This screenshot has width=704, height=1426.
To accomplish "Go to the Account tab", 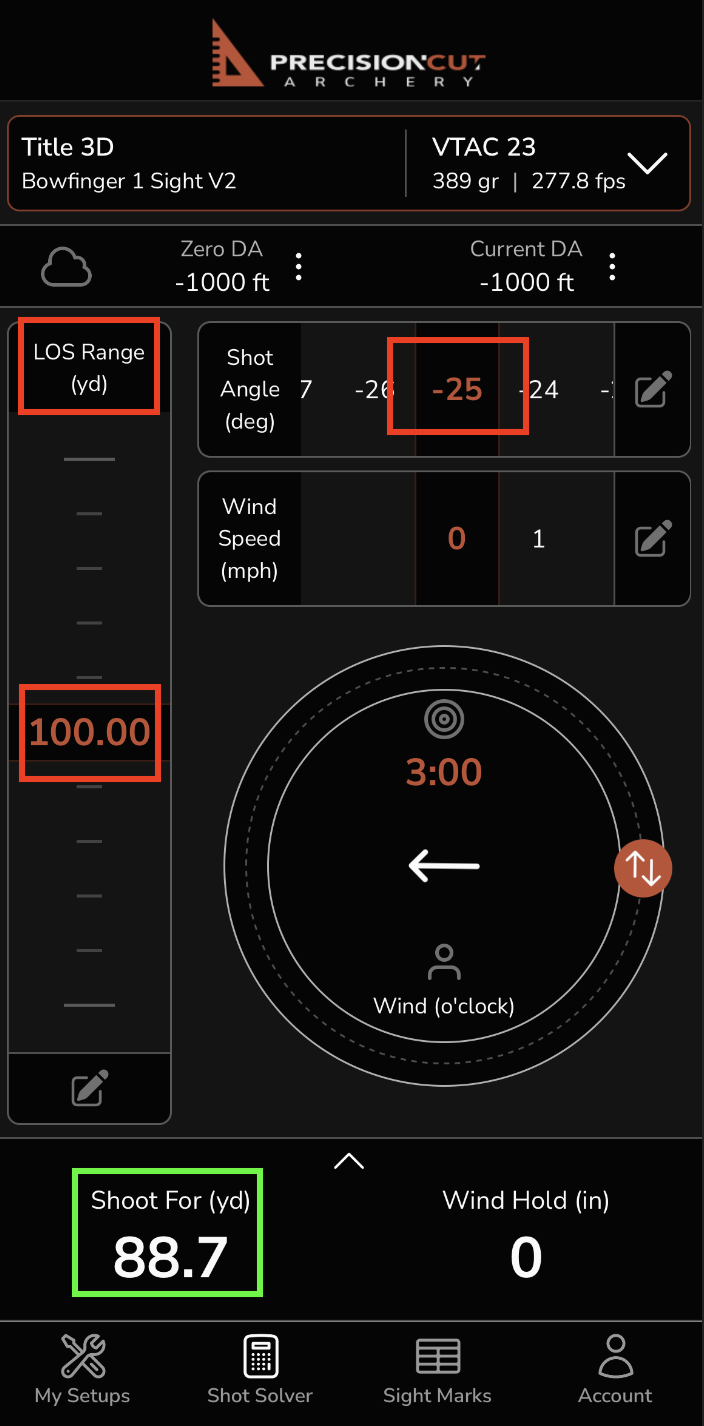I will (x=615, y=1370).
